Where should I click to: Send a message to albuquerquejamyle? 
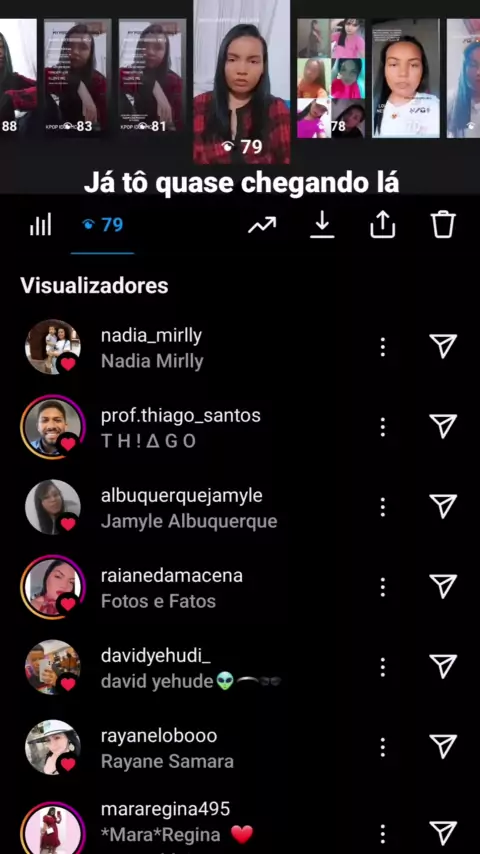coord(443,507)
